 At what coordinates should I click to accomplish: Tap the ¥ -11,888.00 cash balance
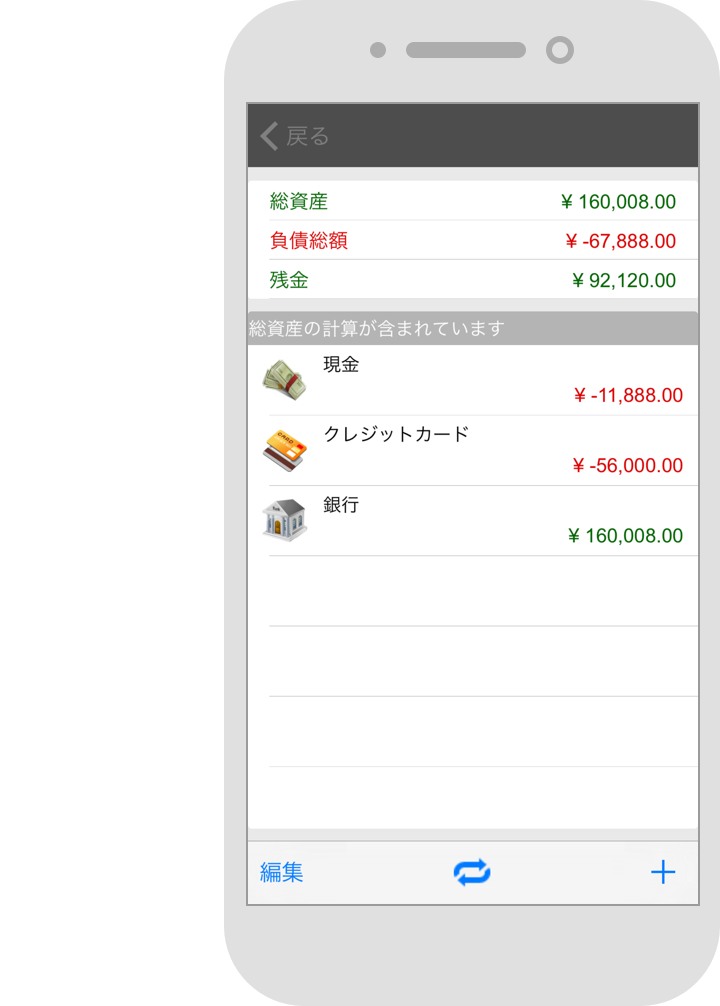(625, 395)
